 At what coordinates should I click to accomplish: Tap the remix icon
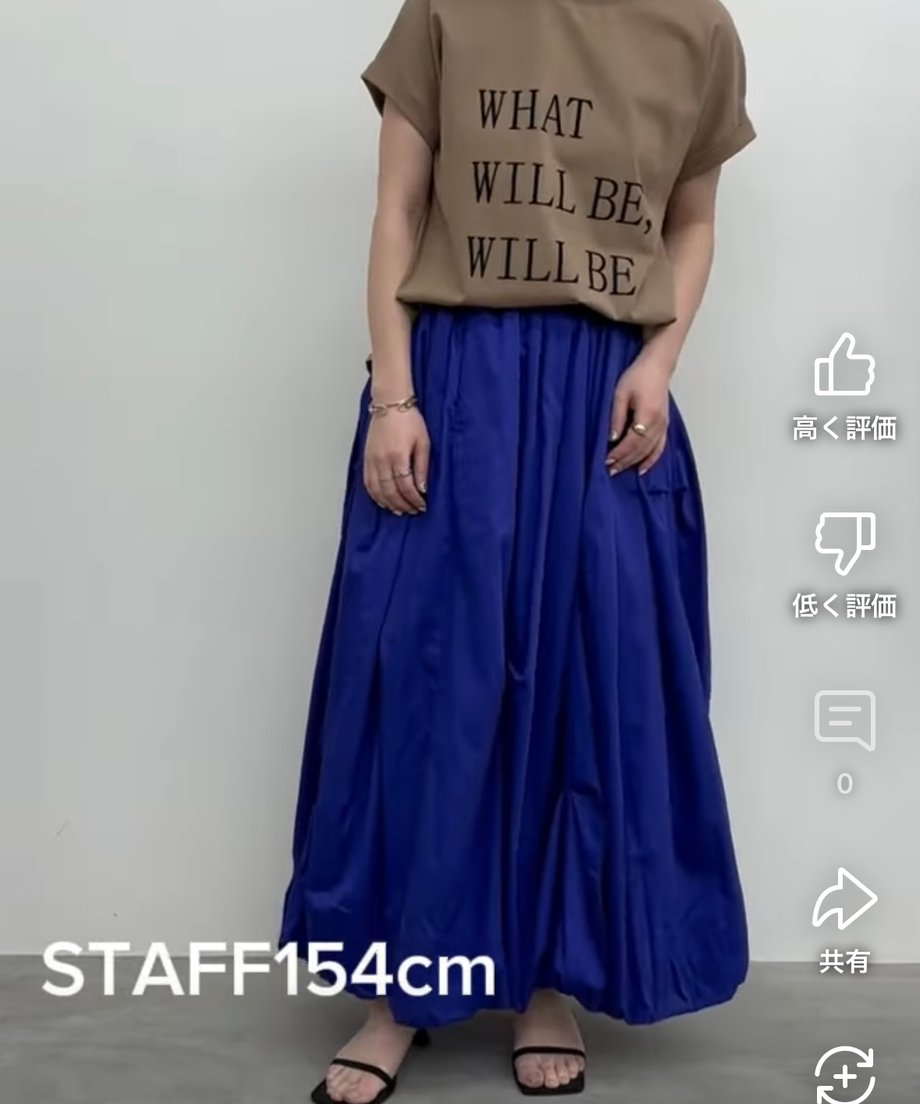coord(844,1074)
